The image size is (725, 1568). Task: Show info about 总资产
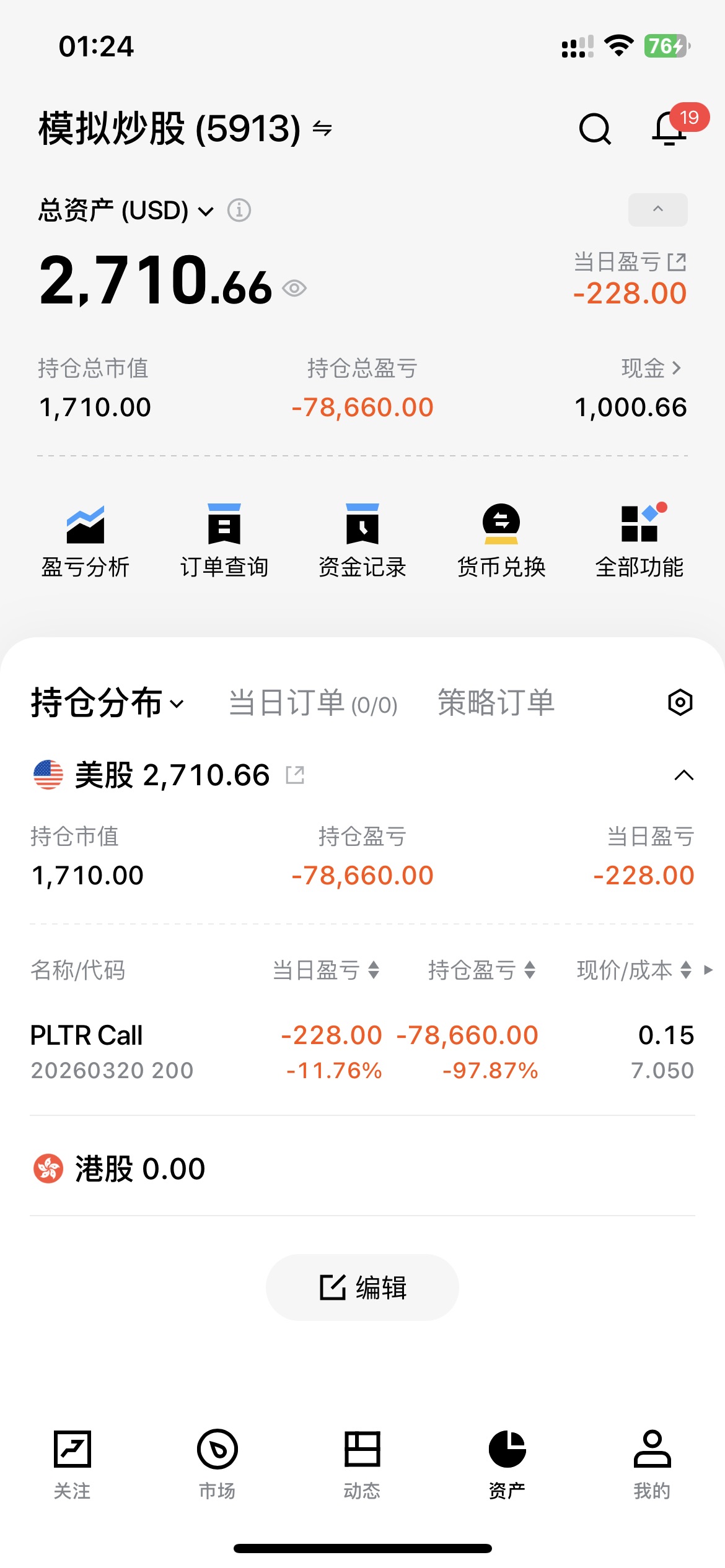tap(239, 211)
